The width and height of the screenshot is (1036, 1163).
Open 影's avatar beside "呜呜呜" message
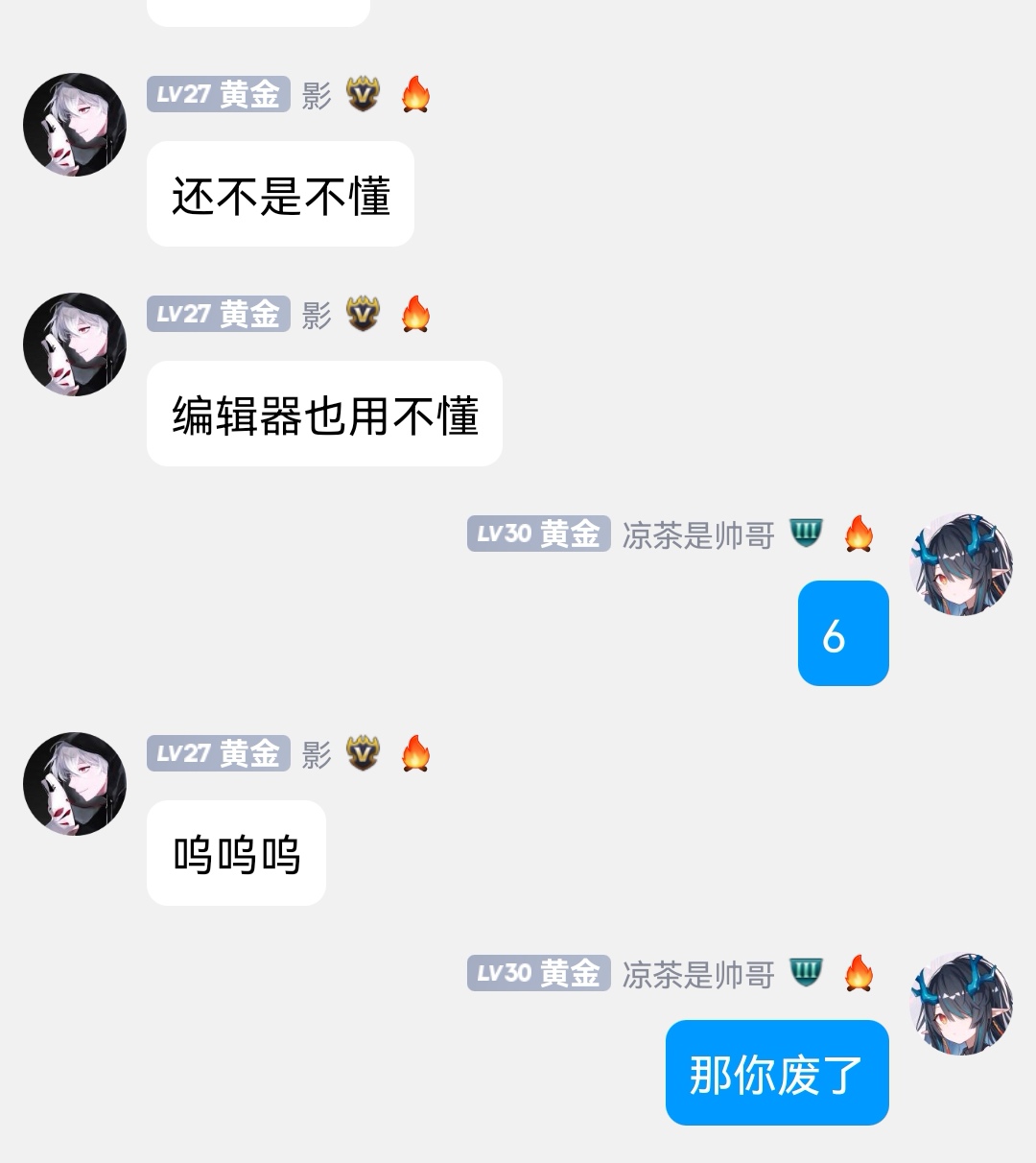coord(75,784)
